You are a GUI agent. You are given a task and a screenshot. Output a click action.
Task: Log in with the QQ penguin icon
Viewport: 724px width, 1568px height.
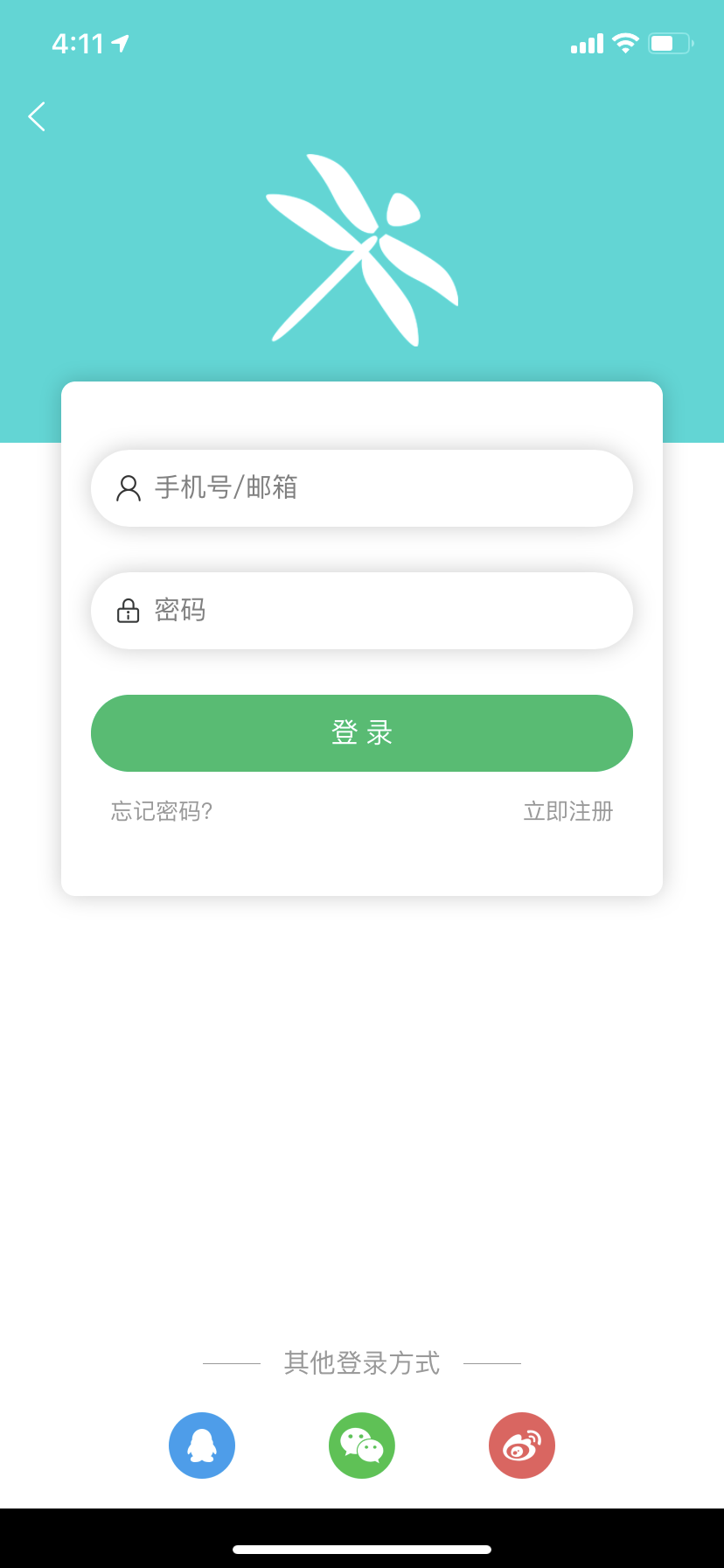[x=202, y=1445]
